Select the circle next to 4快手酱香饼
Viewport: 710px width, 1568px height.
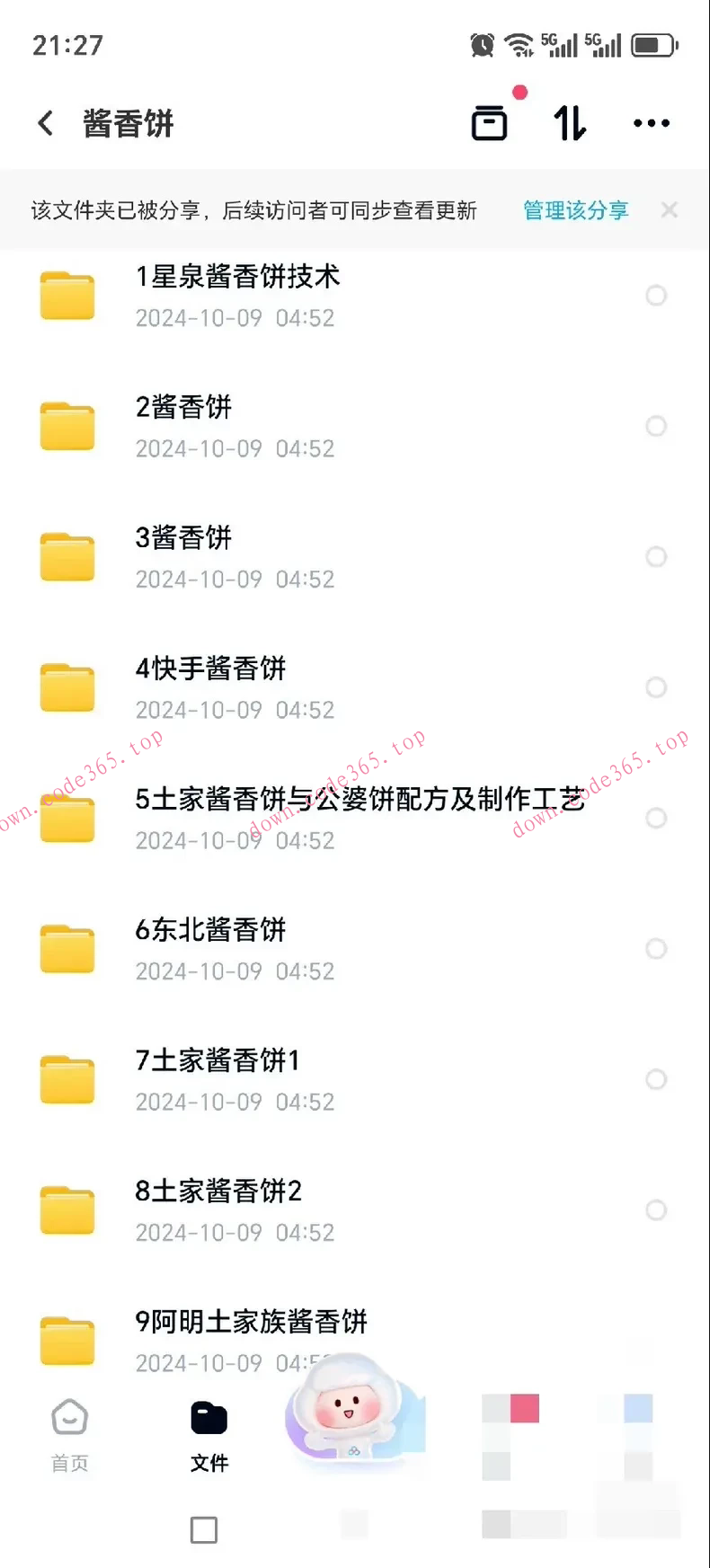click(655, 687)
